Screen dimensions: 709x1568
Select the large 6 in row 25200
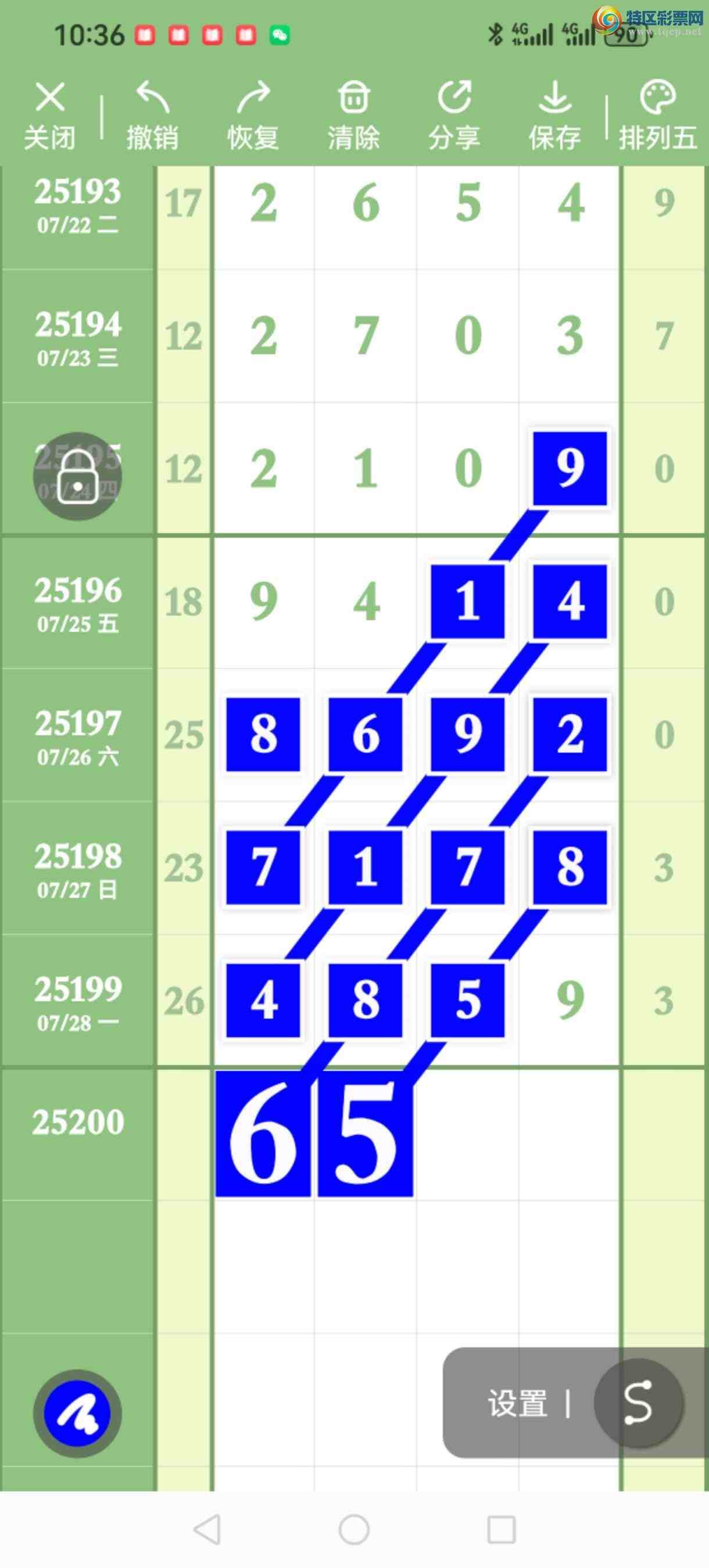point(263,1134)
